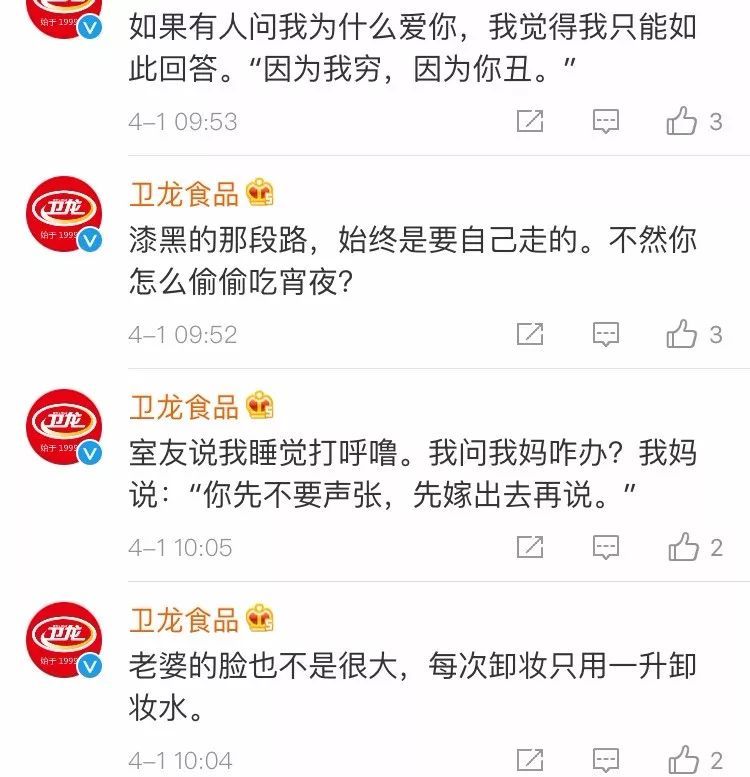
Task: Repost the 室友说我睡觉打呼噜 post
Action: (x=530, y=547)
